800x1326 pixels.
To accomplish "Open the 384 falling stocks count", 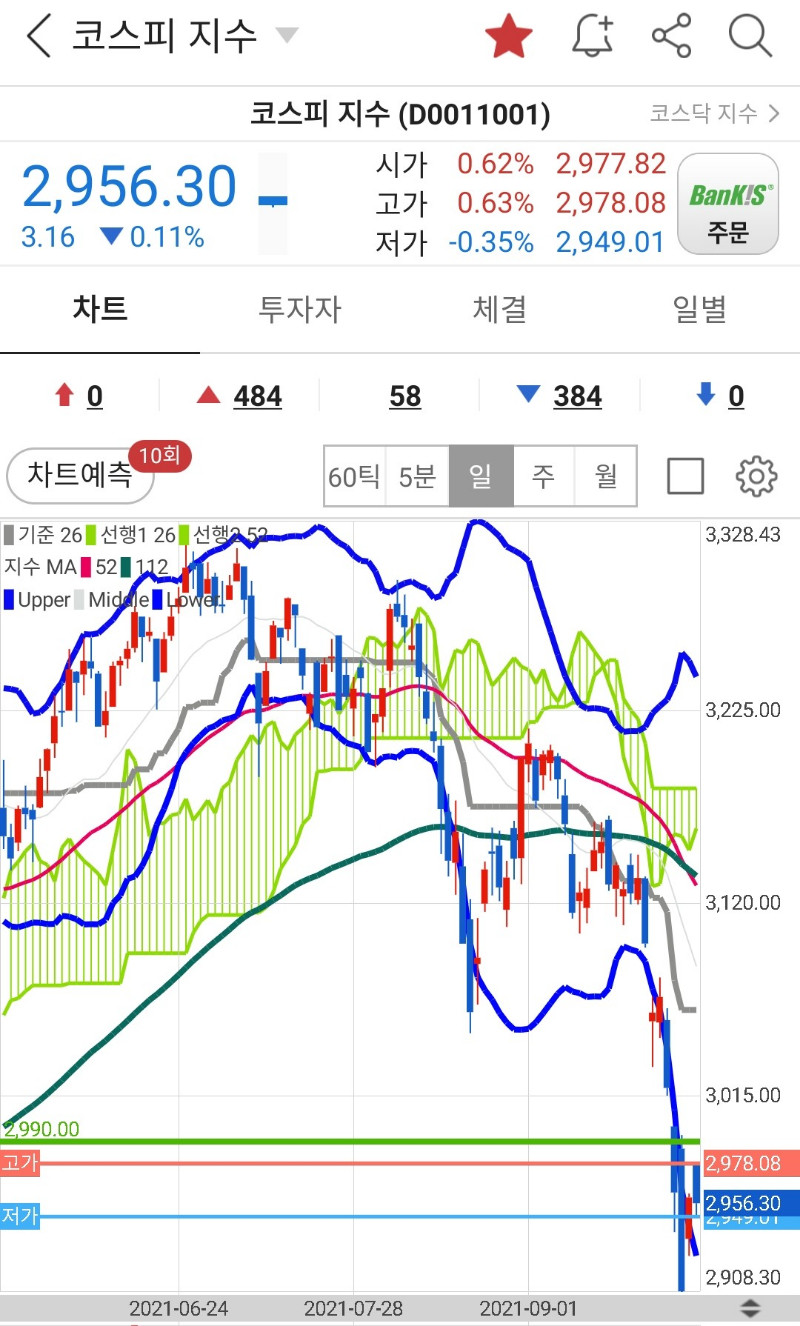I will [577, 397].
